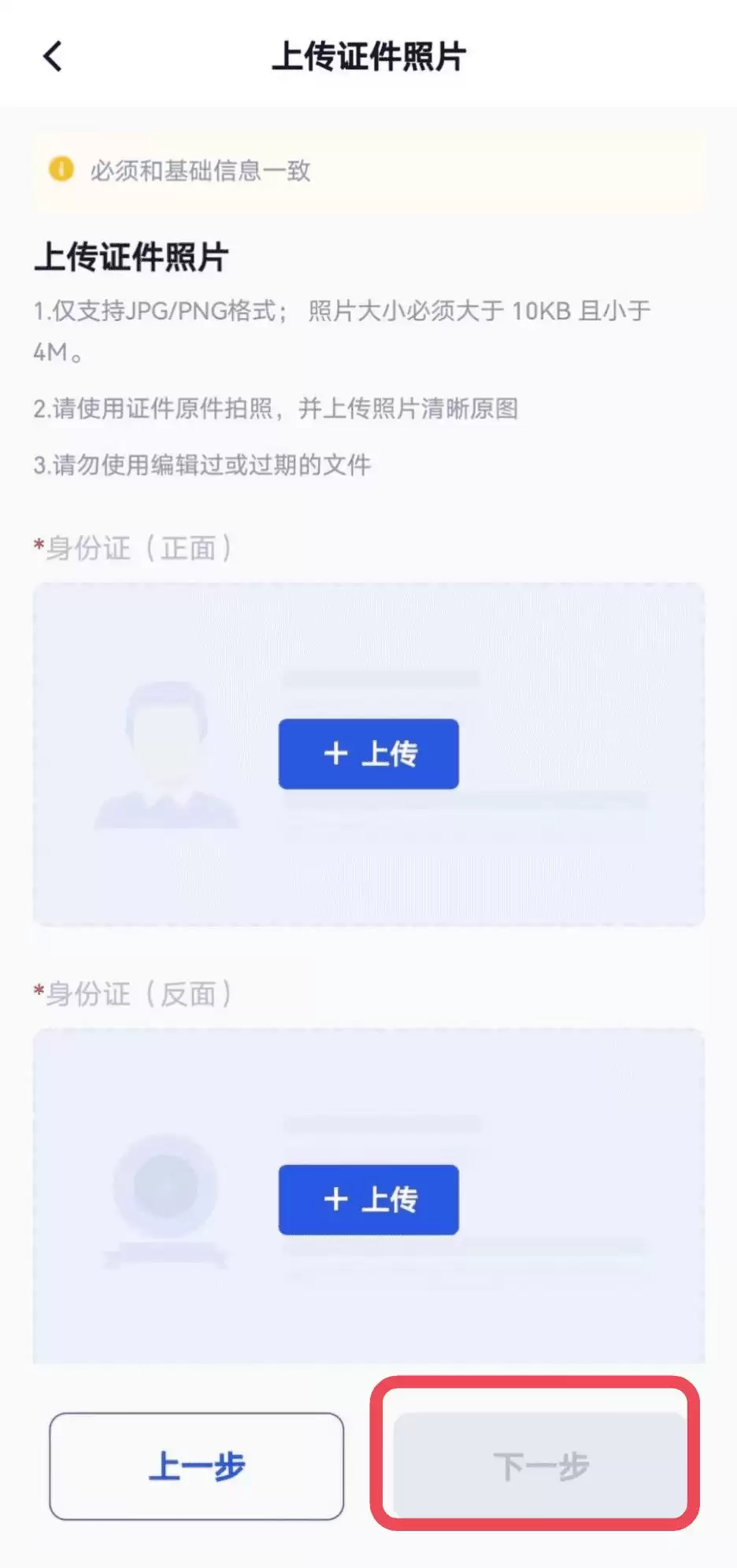737x1568 pixels.
Task: Tap the 上传 button for 身份证（正面）
Action: tap(368, 753)
